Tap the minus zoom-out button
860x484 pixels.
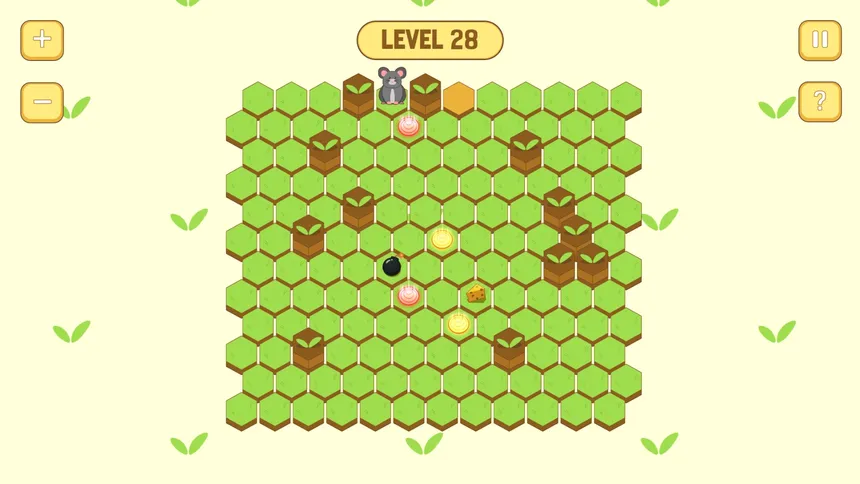point(42,102)
